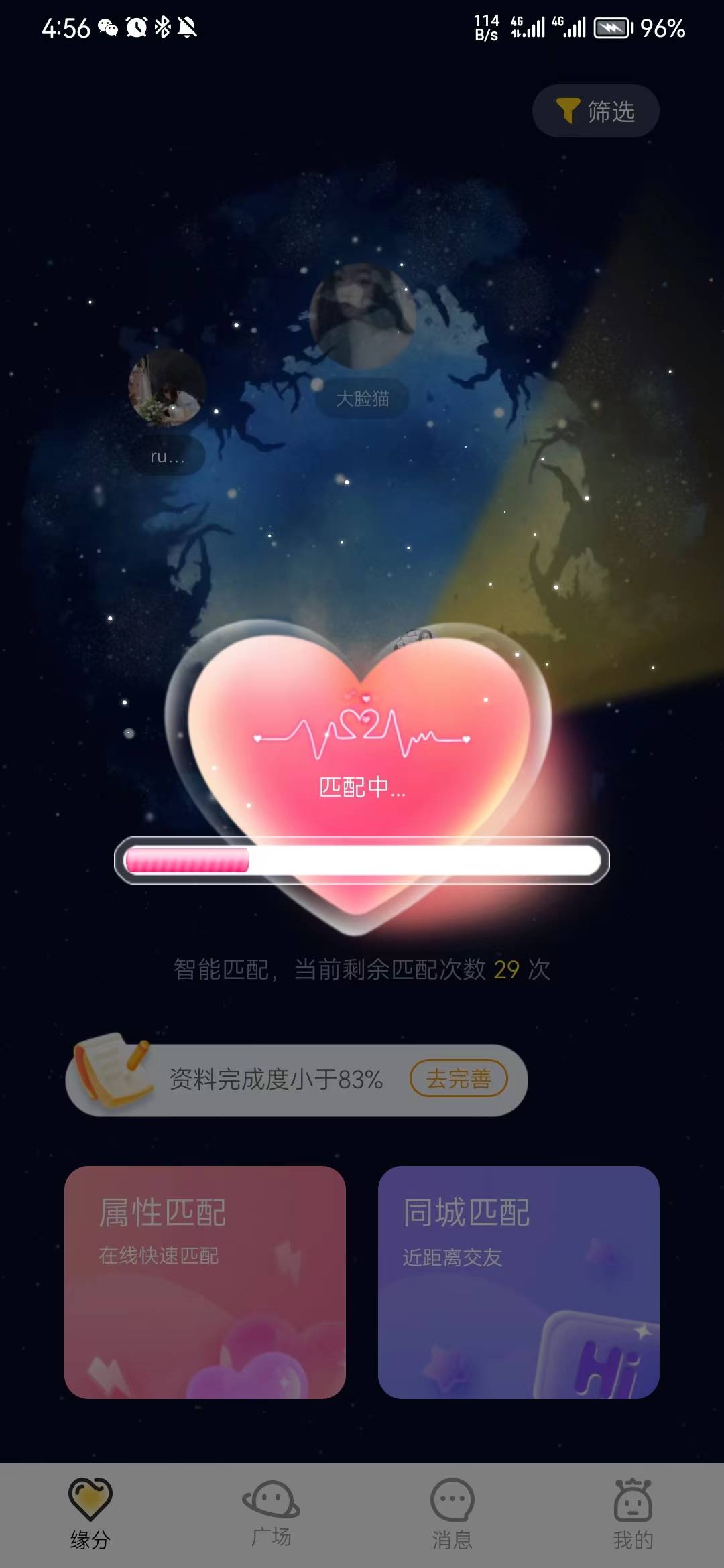Tap the 我的 profile robot icon
Viewport: 724px width, 1568px height.
coord(633,1500)
